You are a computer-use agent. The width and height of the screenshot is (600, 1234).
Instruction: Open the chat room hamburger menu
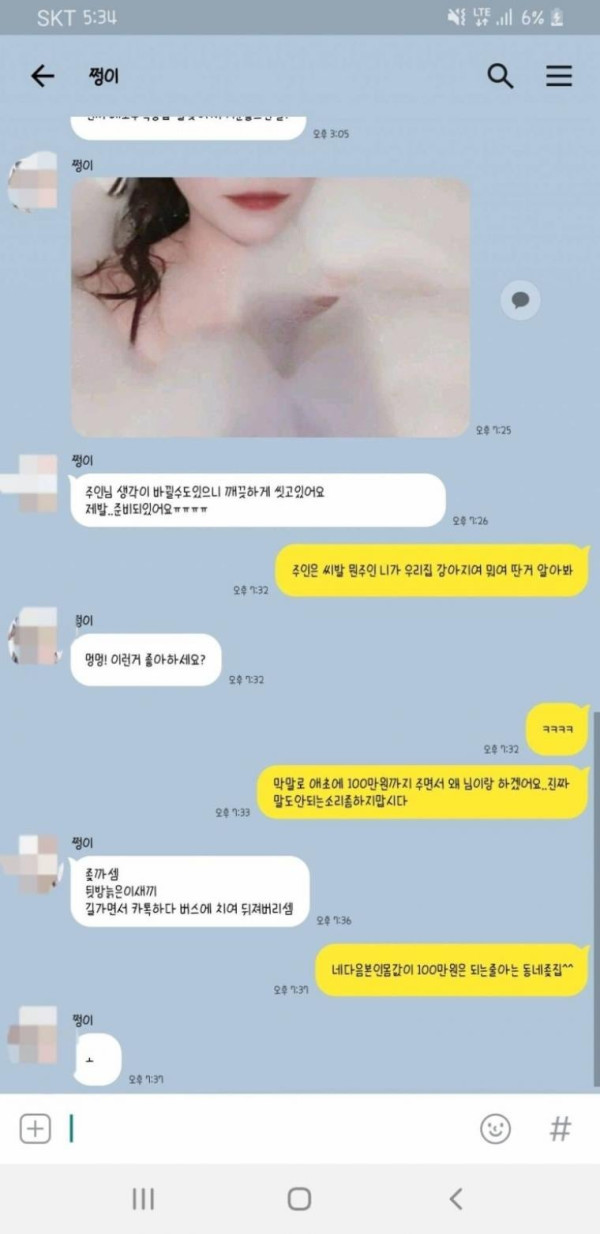(x=559, y=76)
